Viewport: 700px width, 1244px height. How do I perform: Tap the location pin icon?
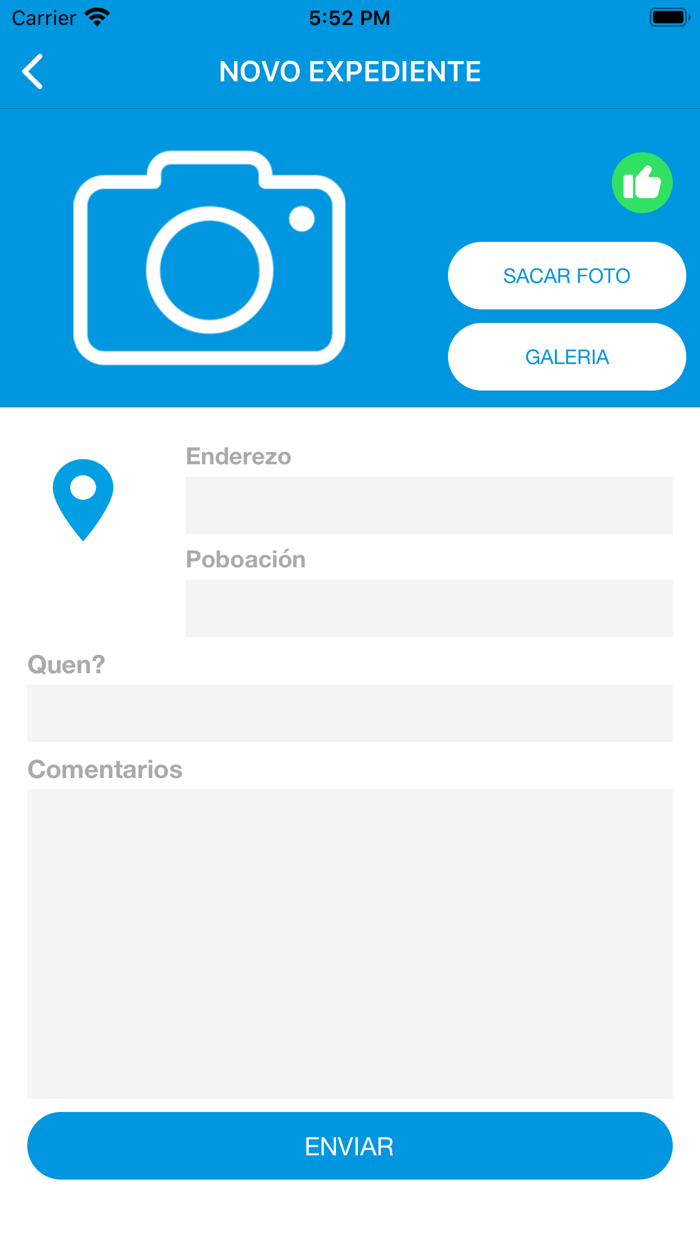click(83, 499)
